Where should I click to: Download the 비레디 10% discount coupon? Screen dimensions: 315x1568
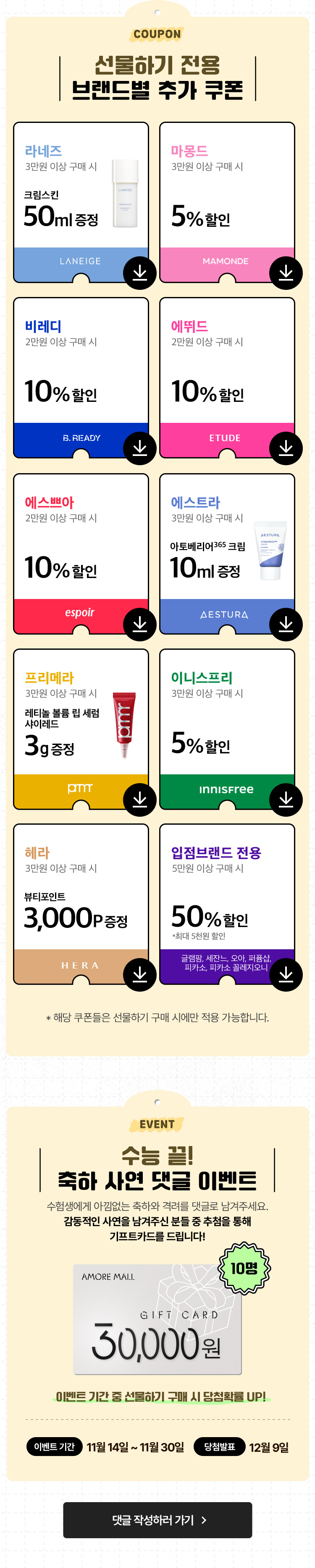(139, 448)
